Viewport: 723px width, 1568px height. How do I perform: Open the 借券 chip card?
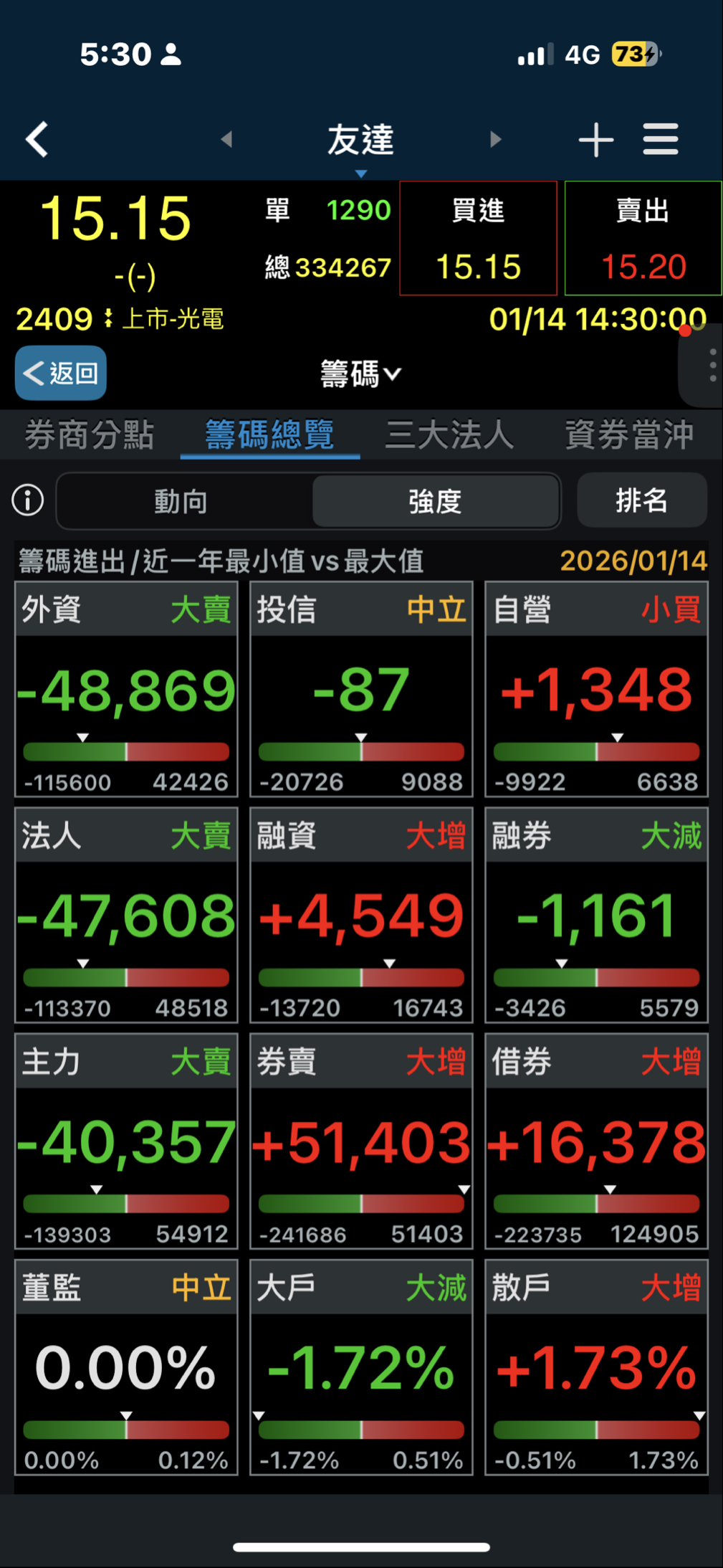click(x=596, y=1141)
